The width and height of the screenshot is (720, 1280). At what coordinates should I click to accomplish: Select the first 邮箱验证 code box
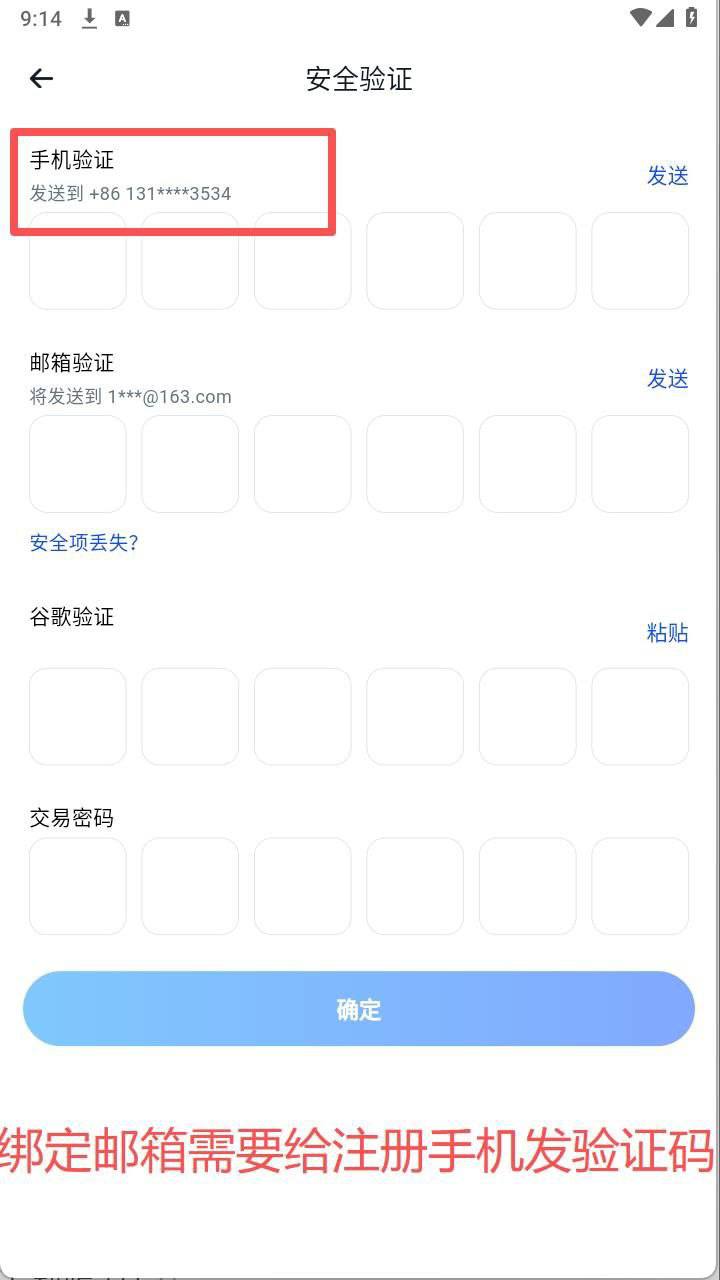pyautogui.click(x=78, y=464)
